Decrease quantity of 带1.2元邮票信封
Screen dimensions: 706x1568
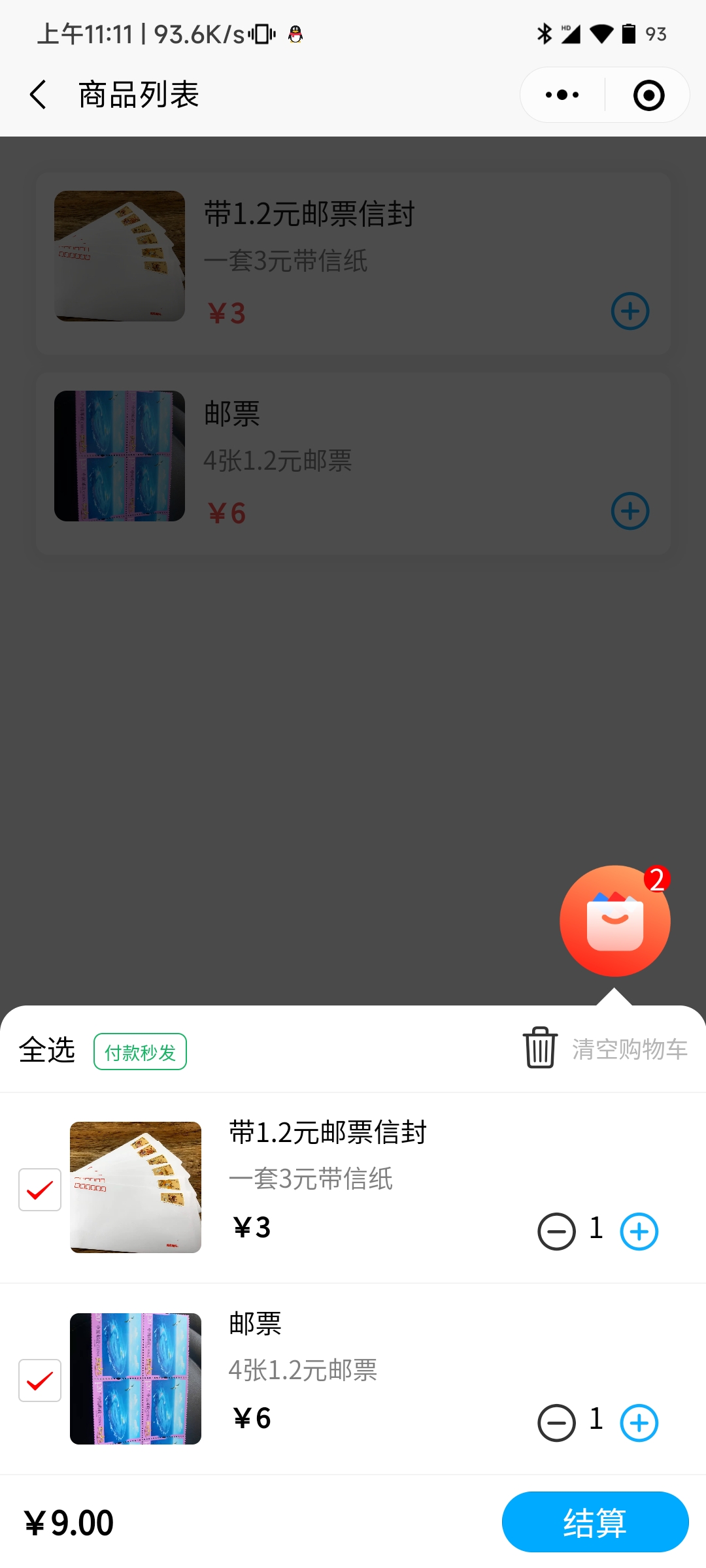pos(556,1232)
